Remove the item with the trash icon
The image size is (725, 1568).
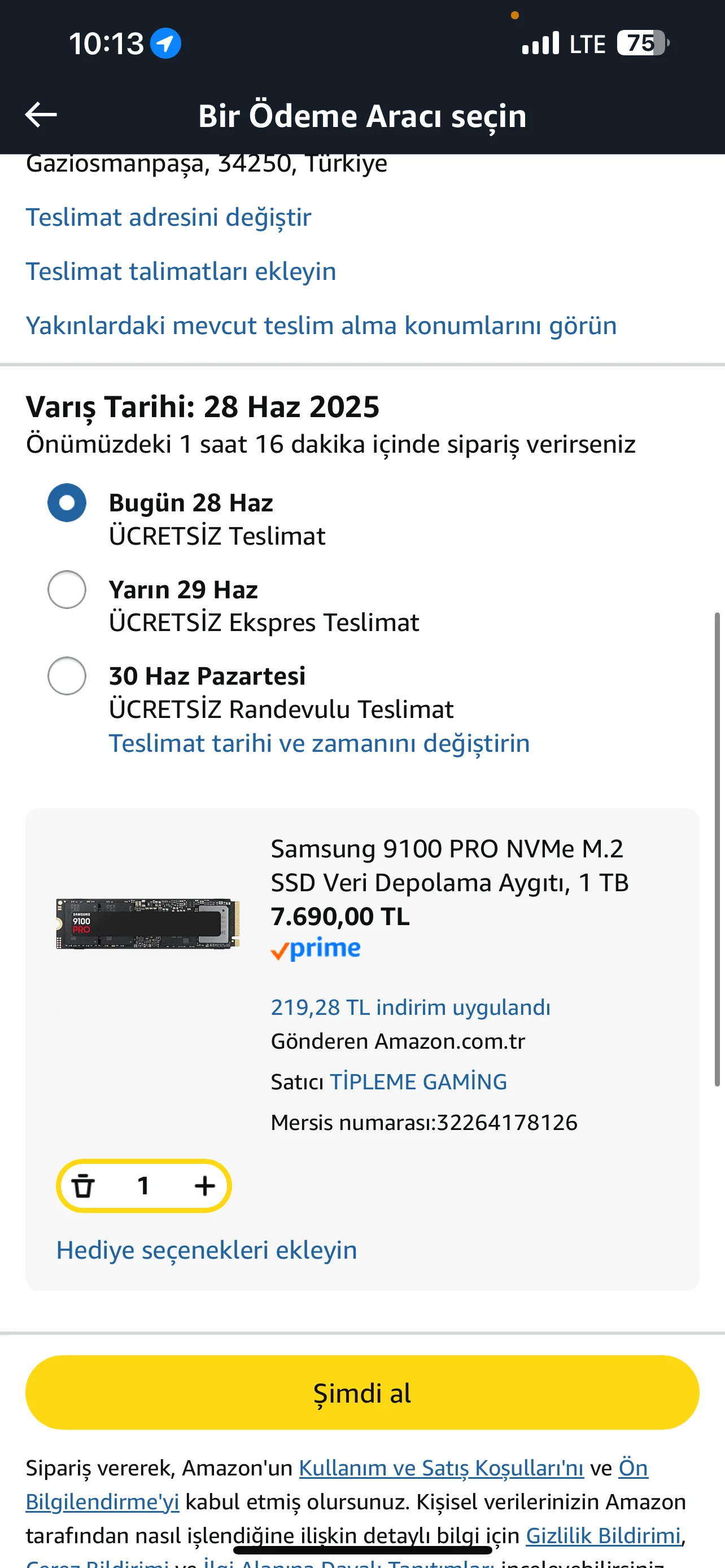pyautogui.click(x=84, y=1186)
